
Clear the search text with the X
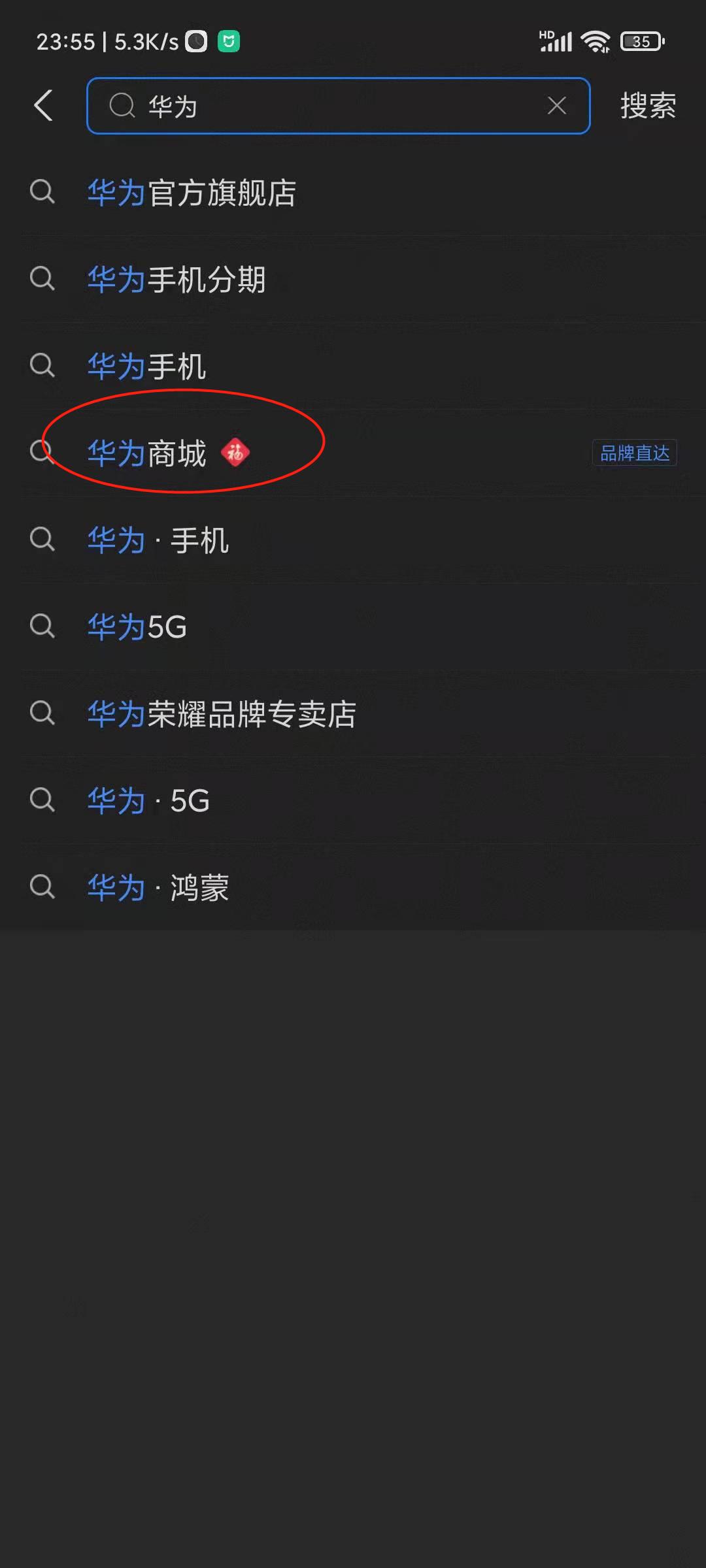[556, 106]
